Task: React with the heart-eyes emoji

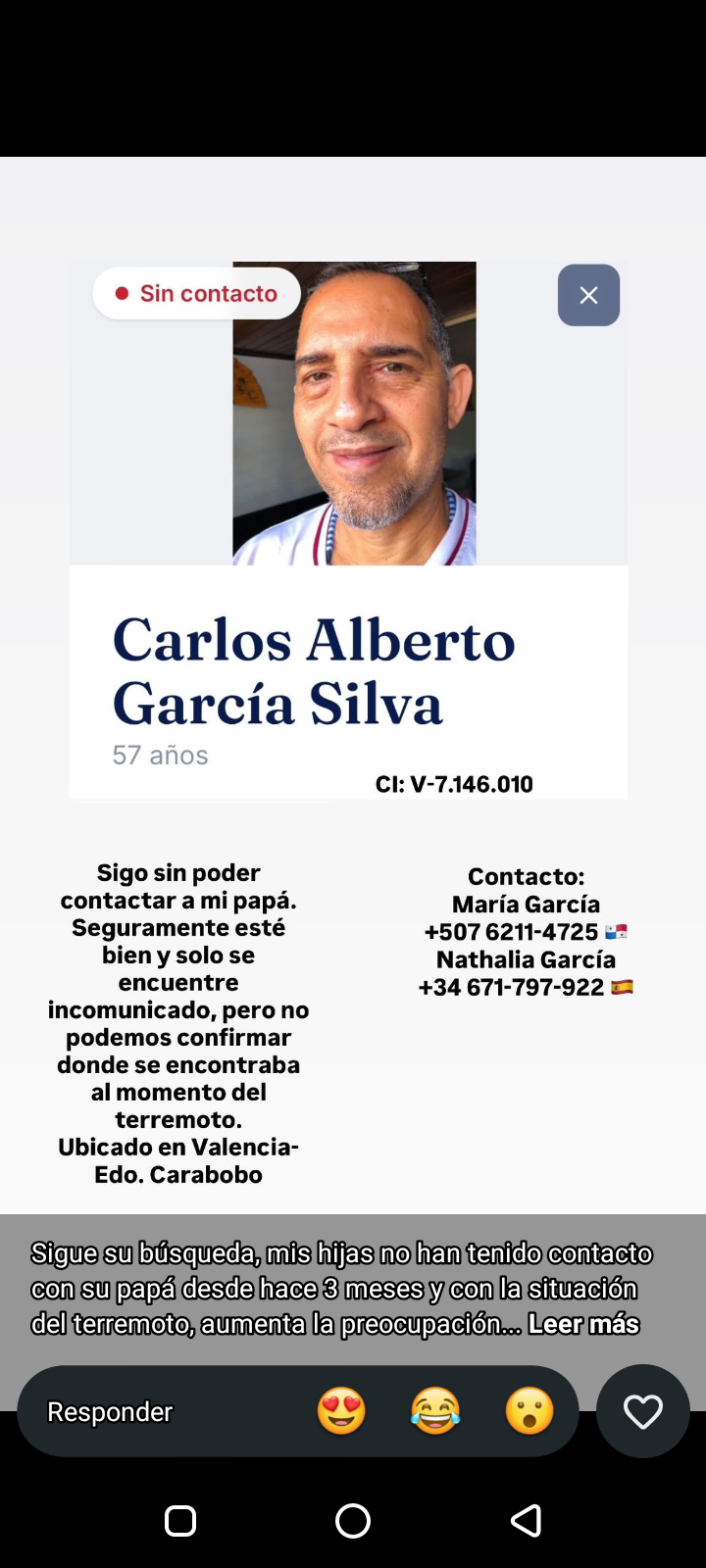Action: (x=341, y=1411)
